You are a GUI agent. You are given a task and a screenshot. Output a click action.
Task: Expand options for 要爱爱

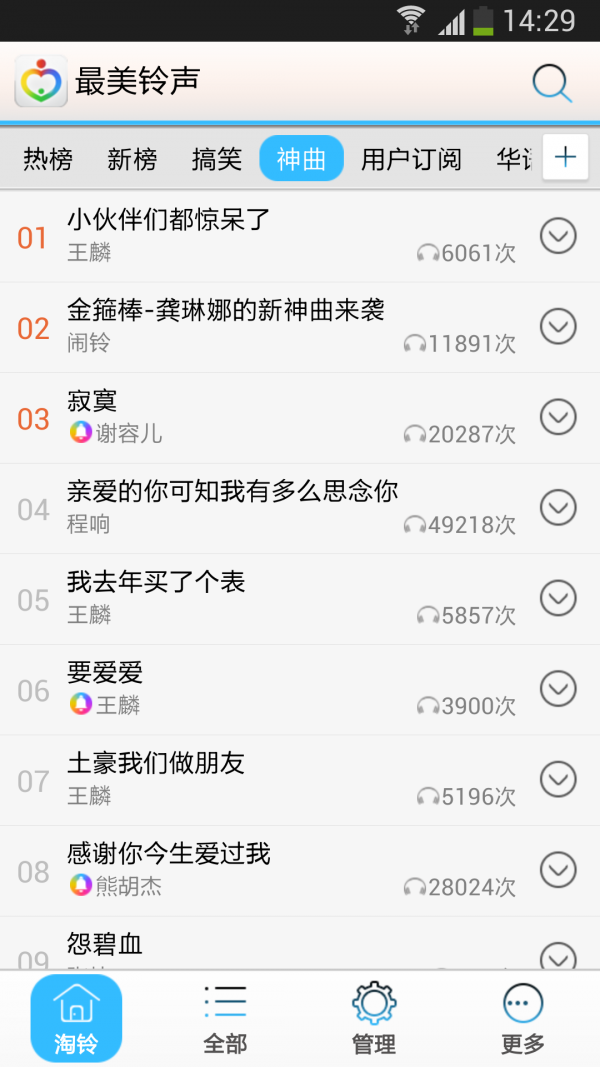pos(558,688)
